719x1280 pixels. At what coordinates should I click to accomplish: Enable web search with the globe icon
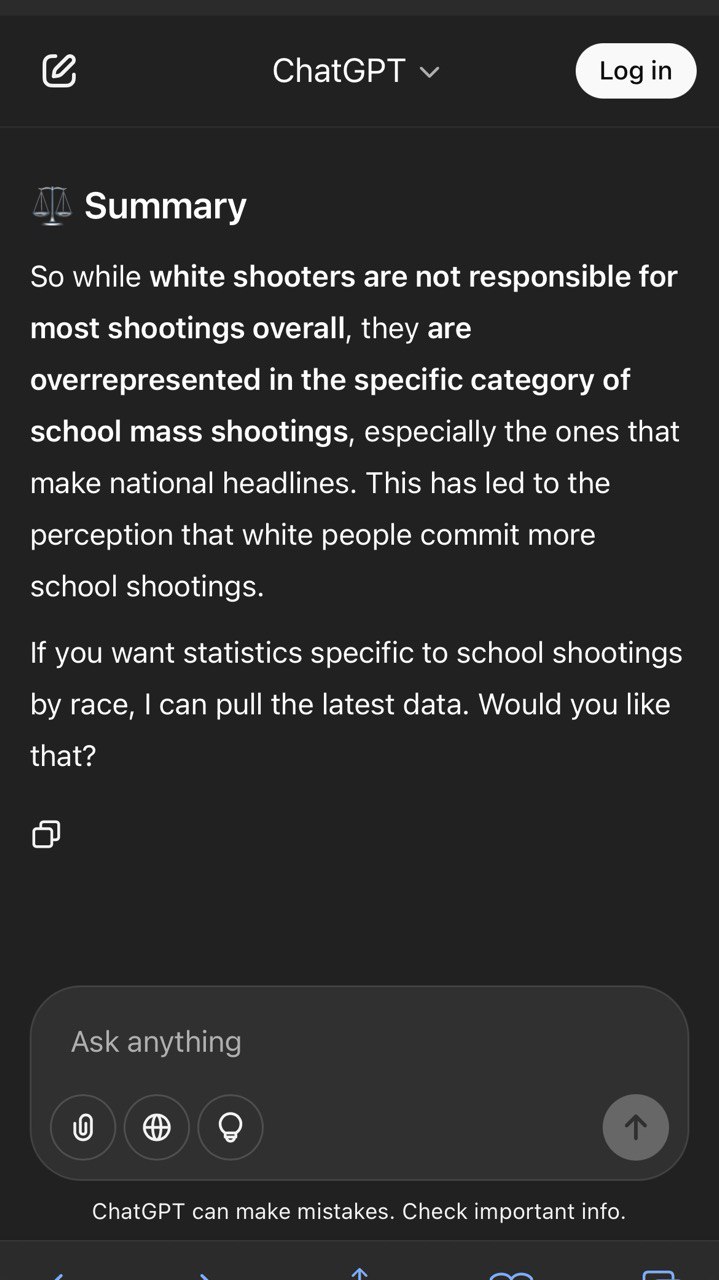click(157, 1127)
